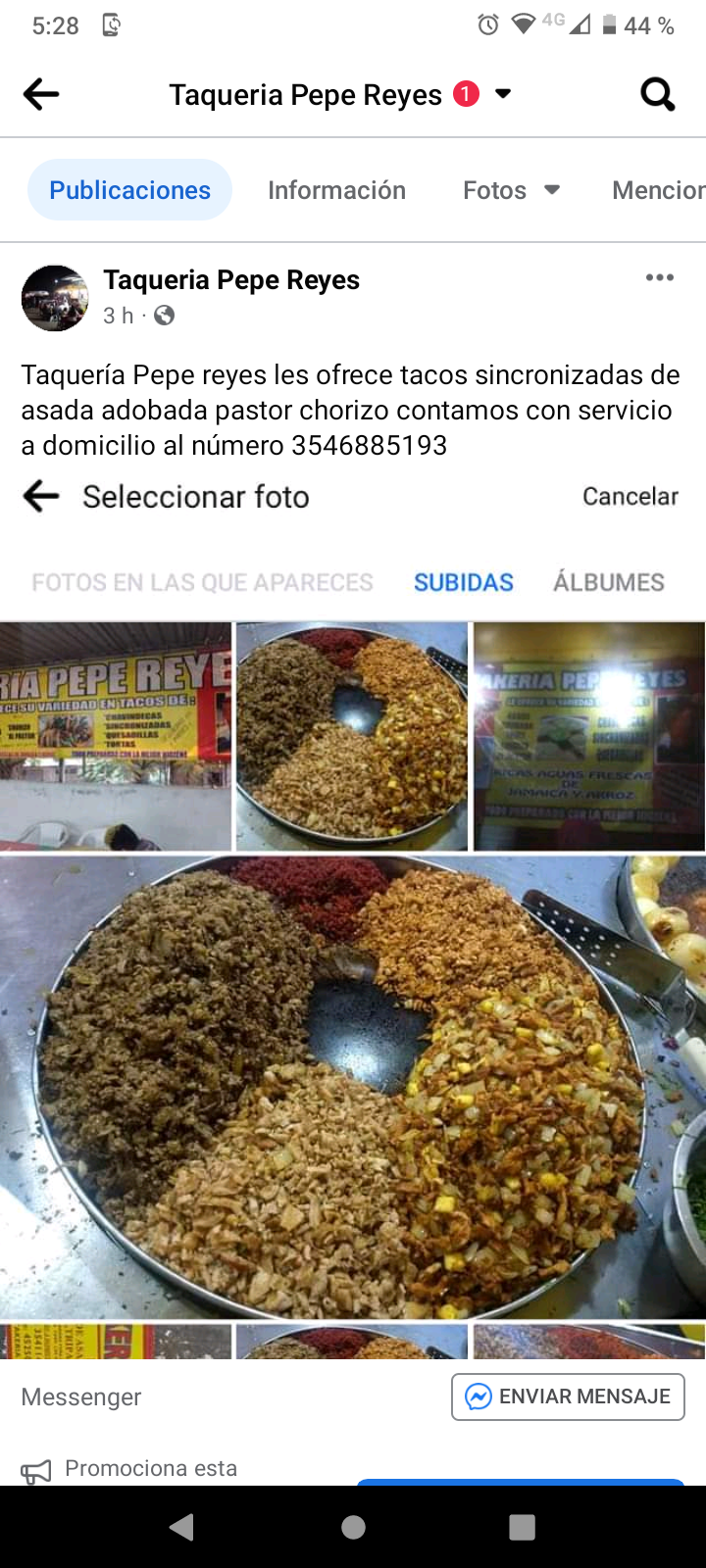Image resolution: width=706 pixels, height=1568 pixels.
Task: Tap the Android recent apps square button
Action: (523, 1526)
